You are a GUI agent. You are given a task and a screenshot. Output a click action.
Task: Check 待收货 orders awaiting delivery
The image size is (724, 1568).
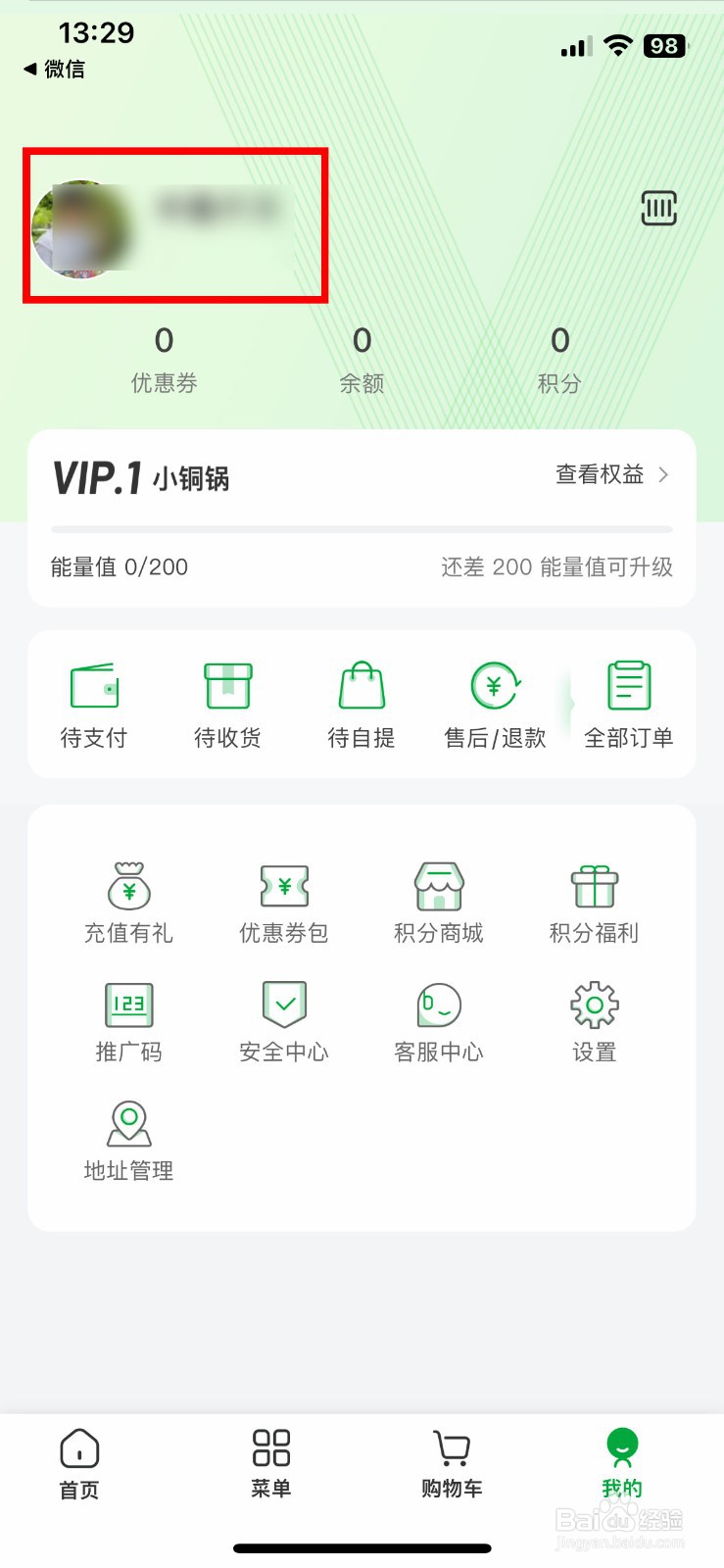click(x=227, y=704)
